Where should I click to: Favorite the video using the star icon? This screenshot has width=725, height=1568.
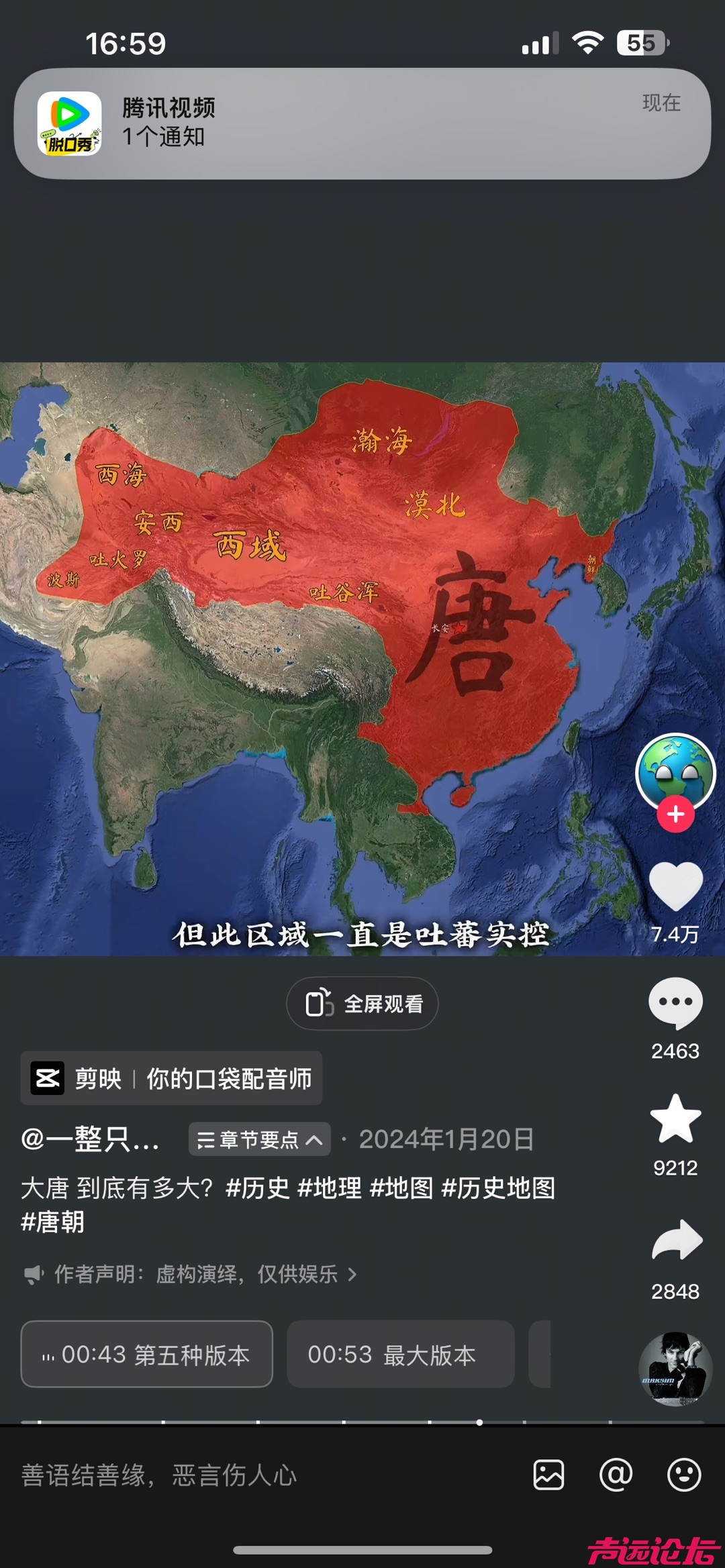675,1119
